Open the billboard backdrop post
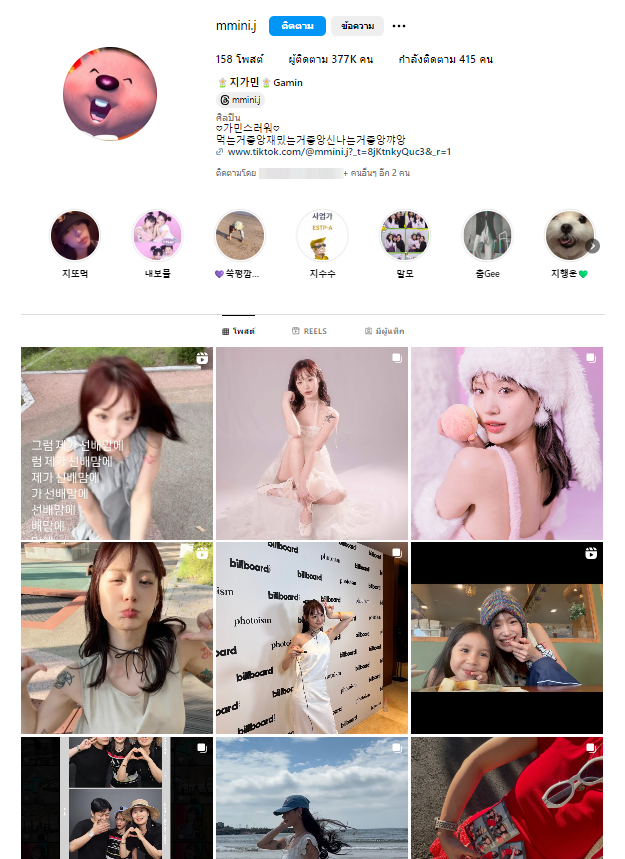 [312, 638]
